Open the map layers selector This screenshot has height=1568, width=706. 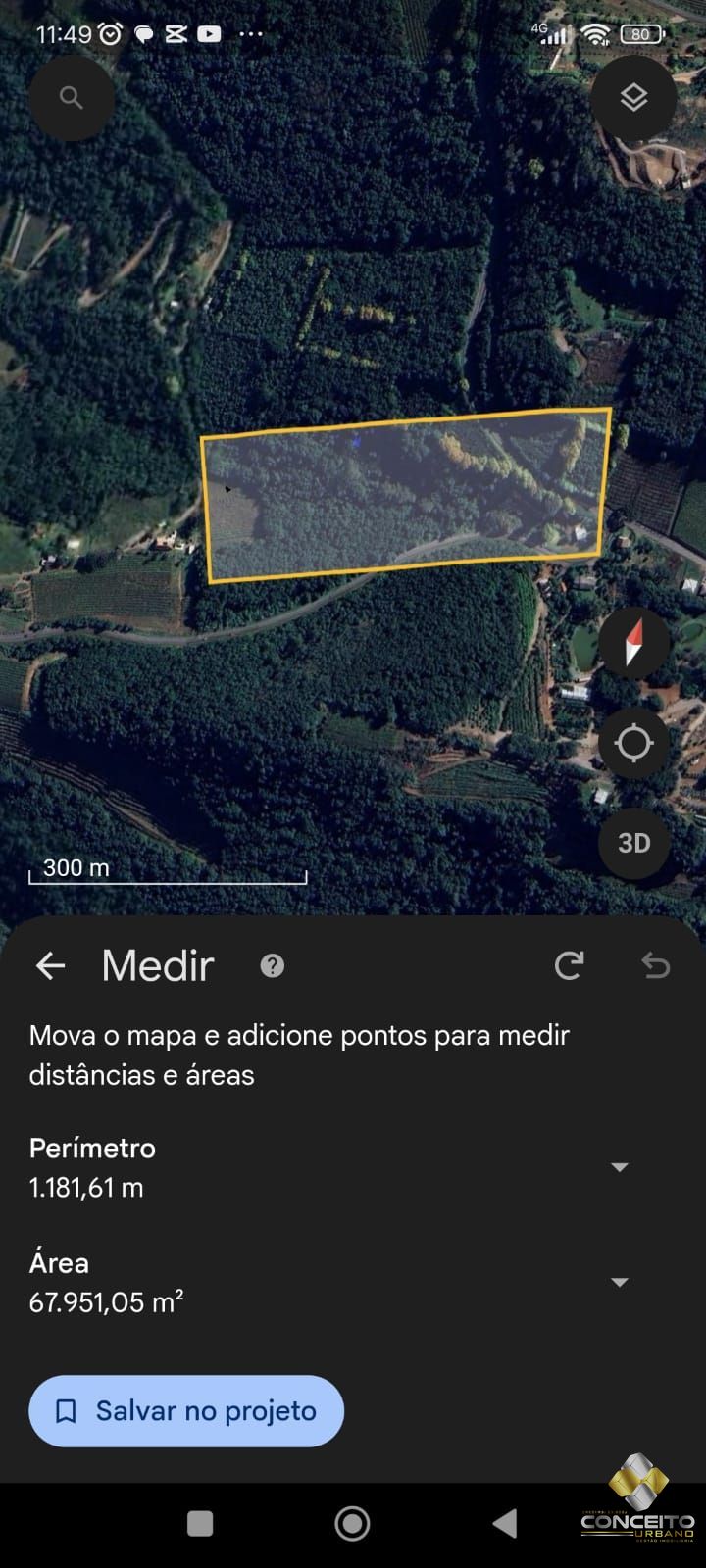point(633,98)
